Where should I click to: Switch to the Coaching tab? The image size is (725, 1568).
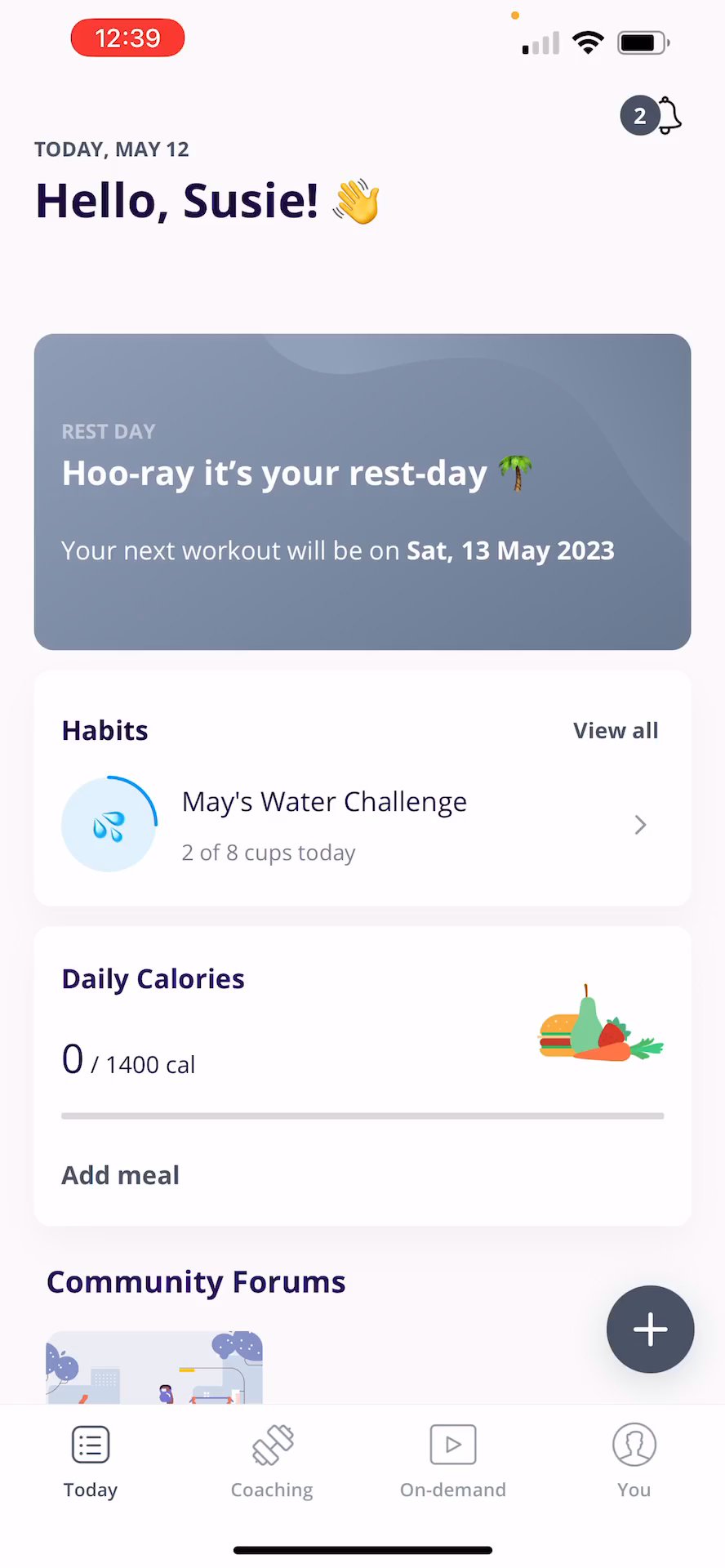tap(272, 1462)
